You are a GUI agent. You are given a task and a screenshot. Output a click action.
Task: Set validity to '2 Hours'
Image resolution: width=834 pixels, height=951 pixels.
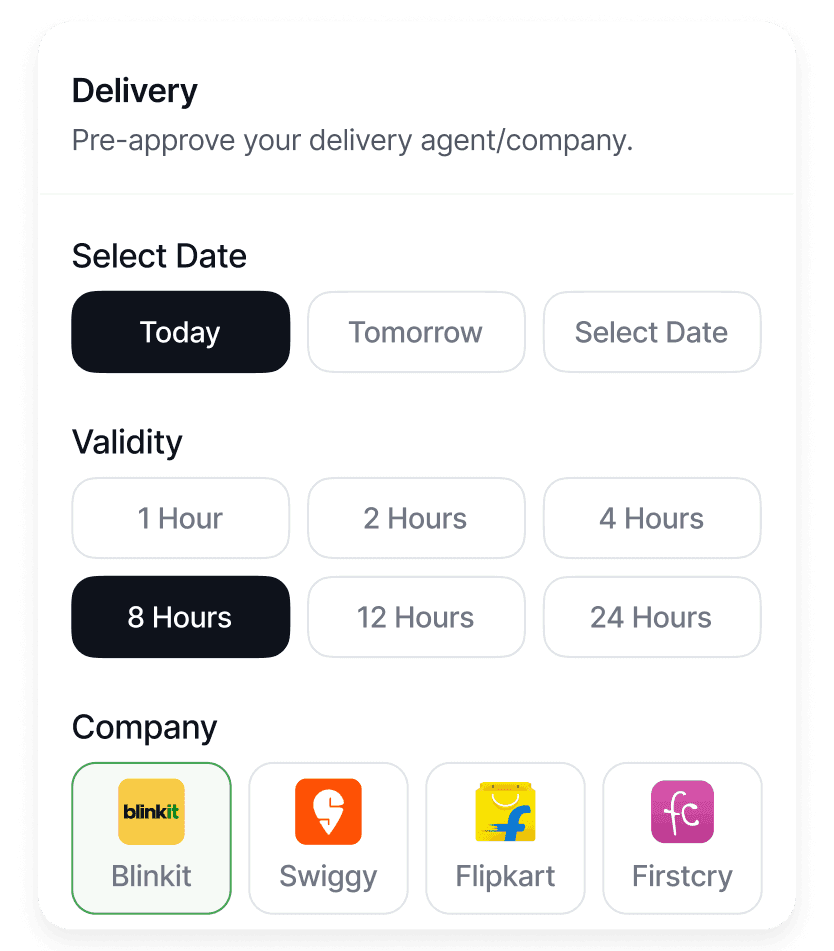[416, 518]
